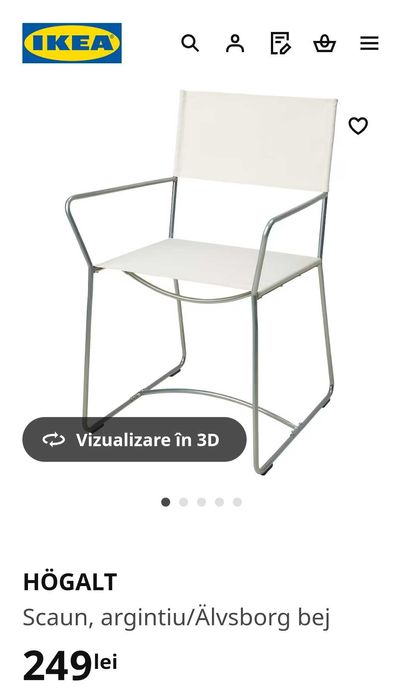
Task: Jump to the second image indicator dot
Action: [183, 502]
